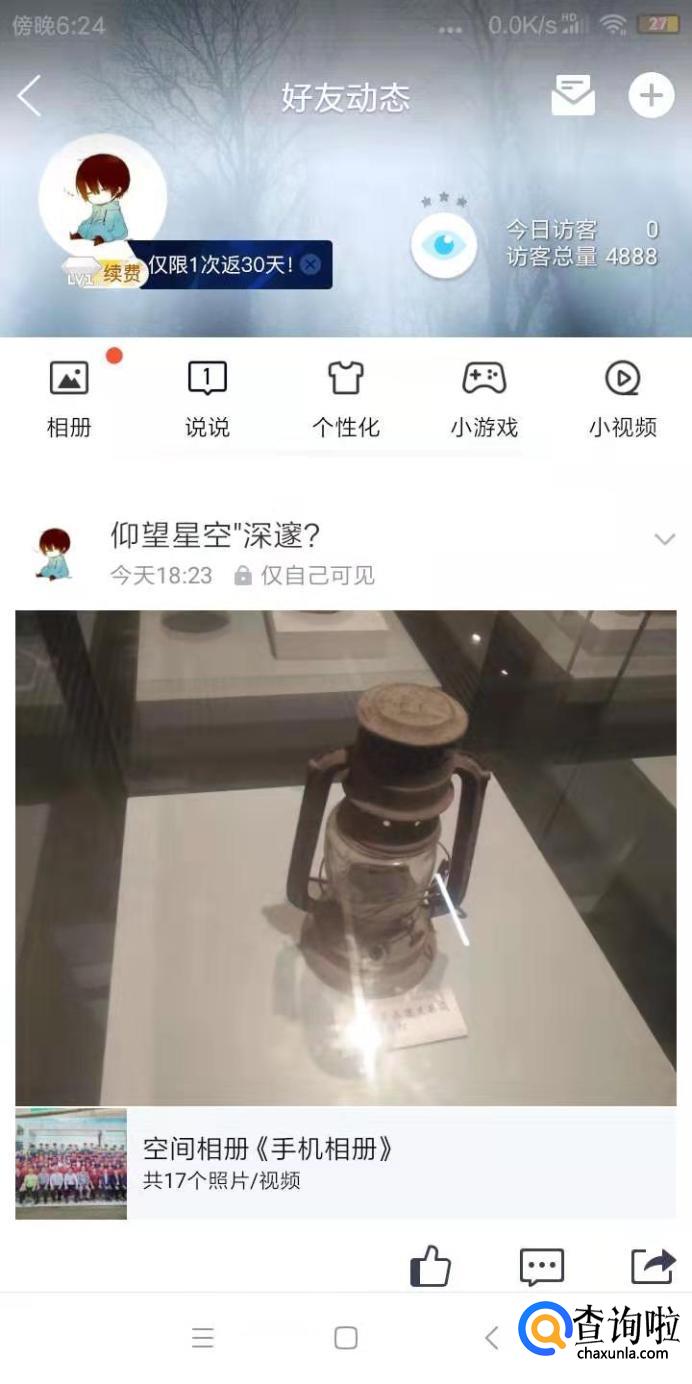Open 个性化 personalization

[346, 398]
